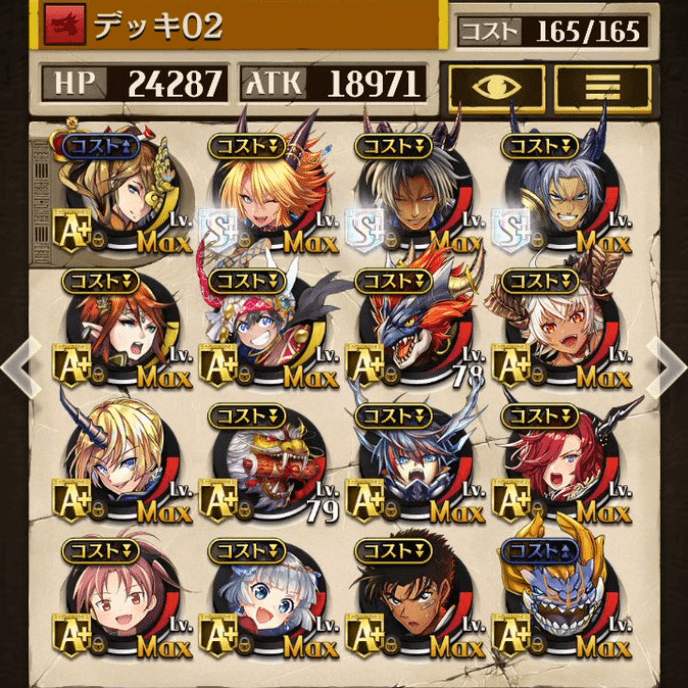
Task: Go to the previous deck with left arrow
Action: (20, 368)
